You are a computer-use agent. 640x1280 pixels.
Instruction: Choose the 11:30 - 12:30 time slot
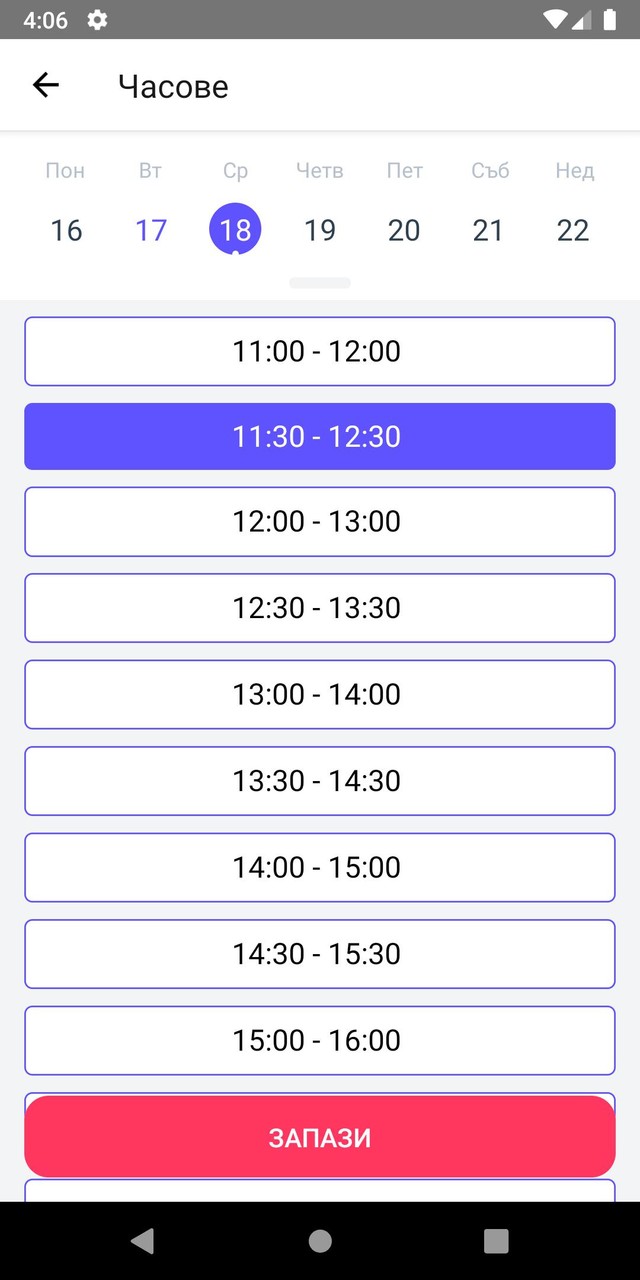(319, 436)
